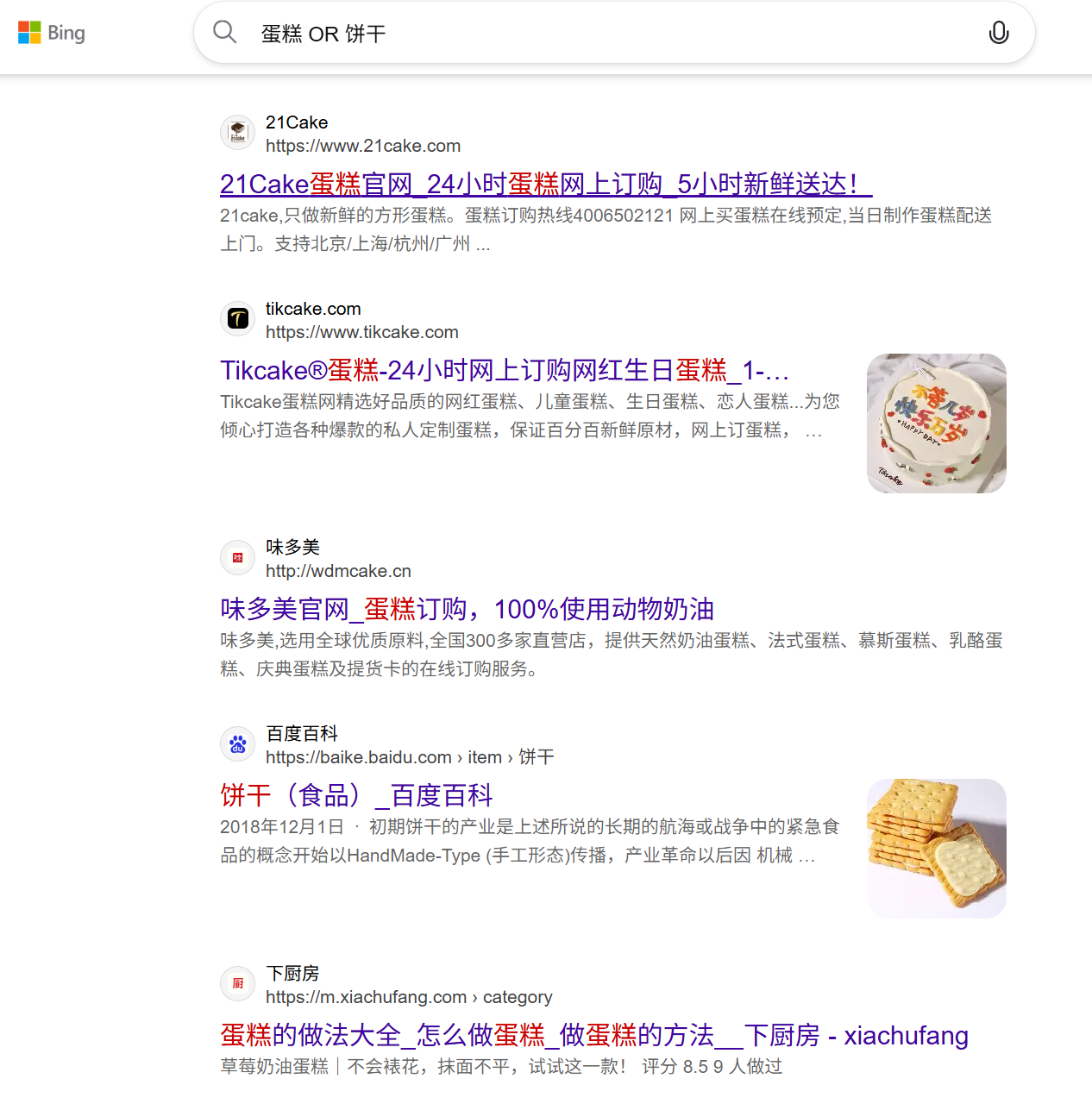This screenshot has height=1110, width=1092.
Task: Tap the search magnifier icon
Action: (x=225, y=33)
